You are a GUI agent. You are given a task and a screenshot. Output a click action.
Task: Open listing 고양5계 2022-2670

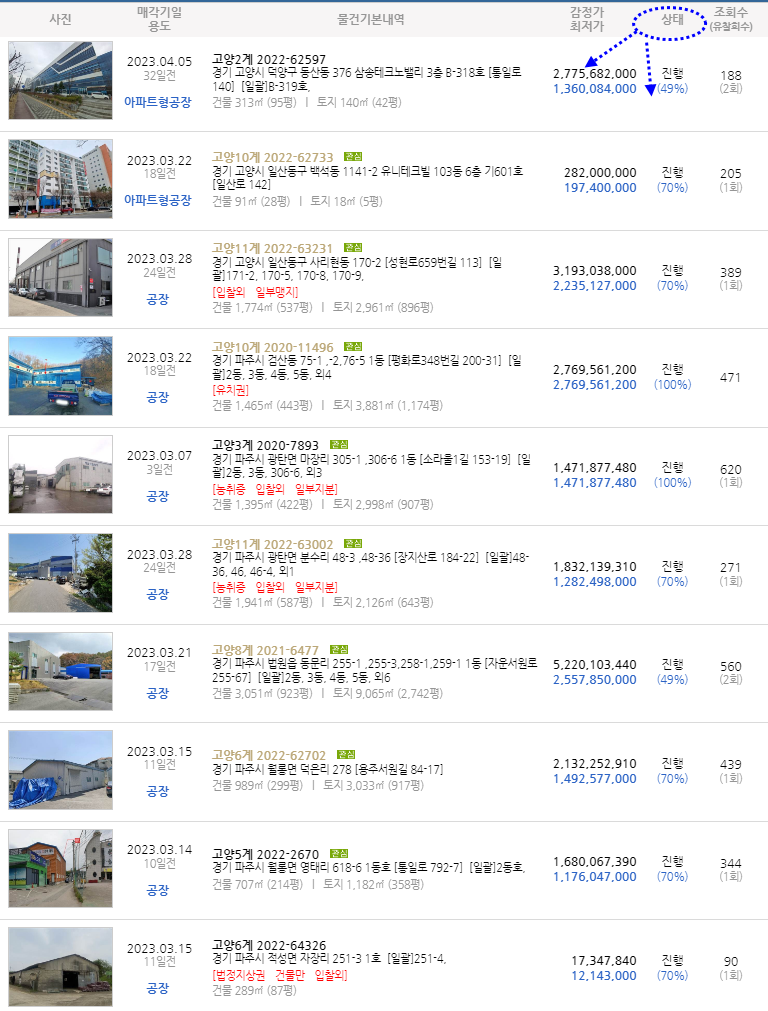265,854
